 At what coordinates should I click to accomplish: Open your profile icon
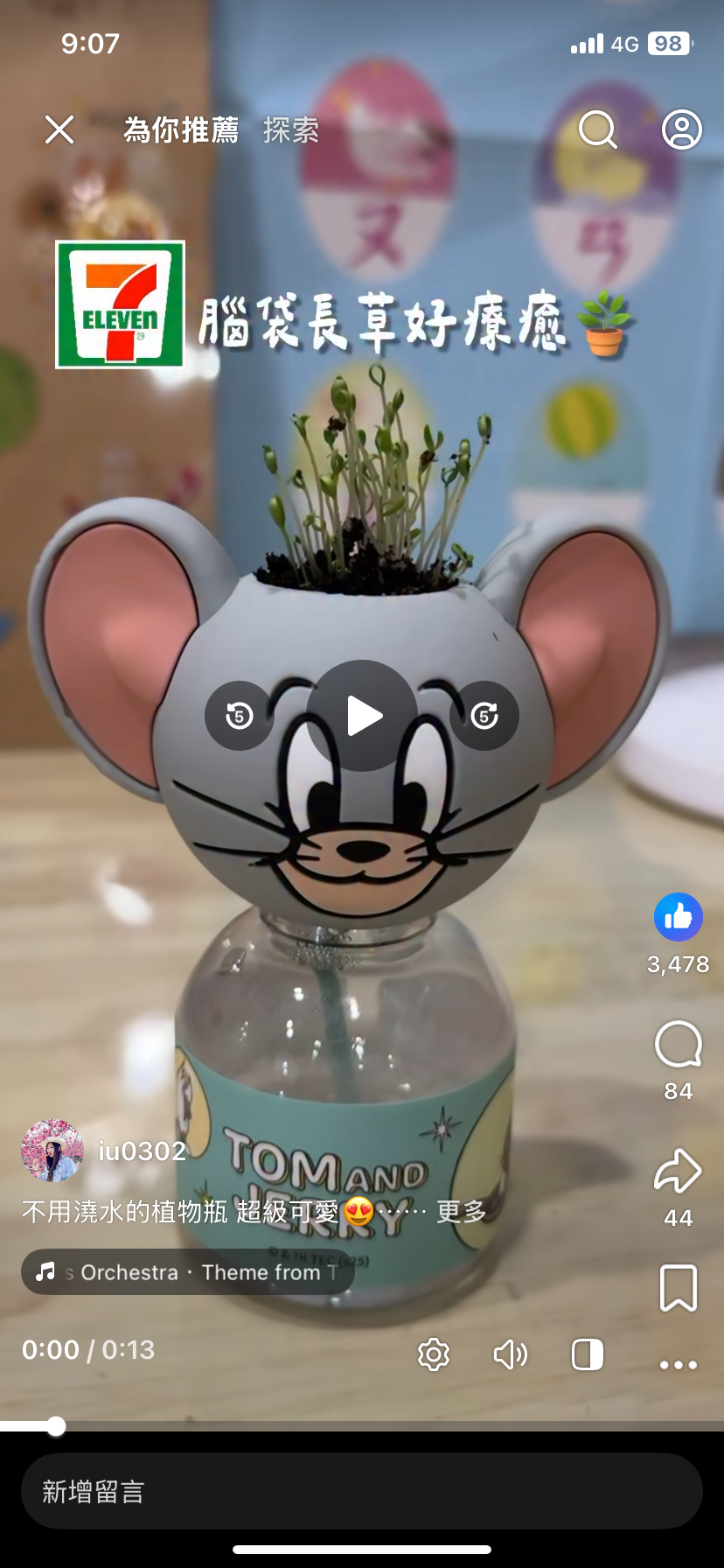click(681, 130)
